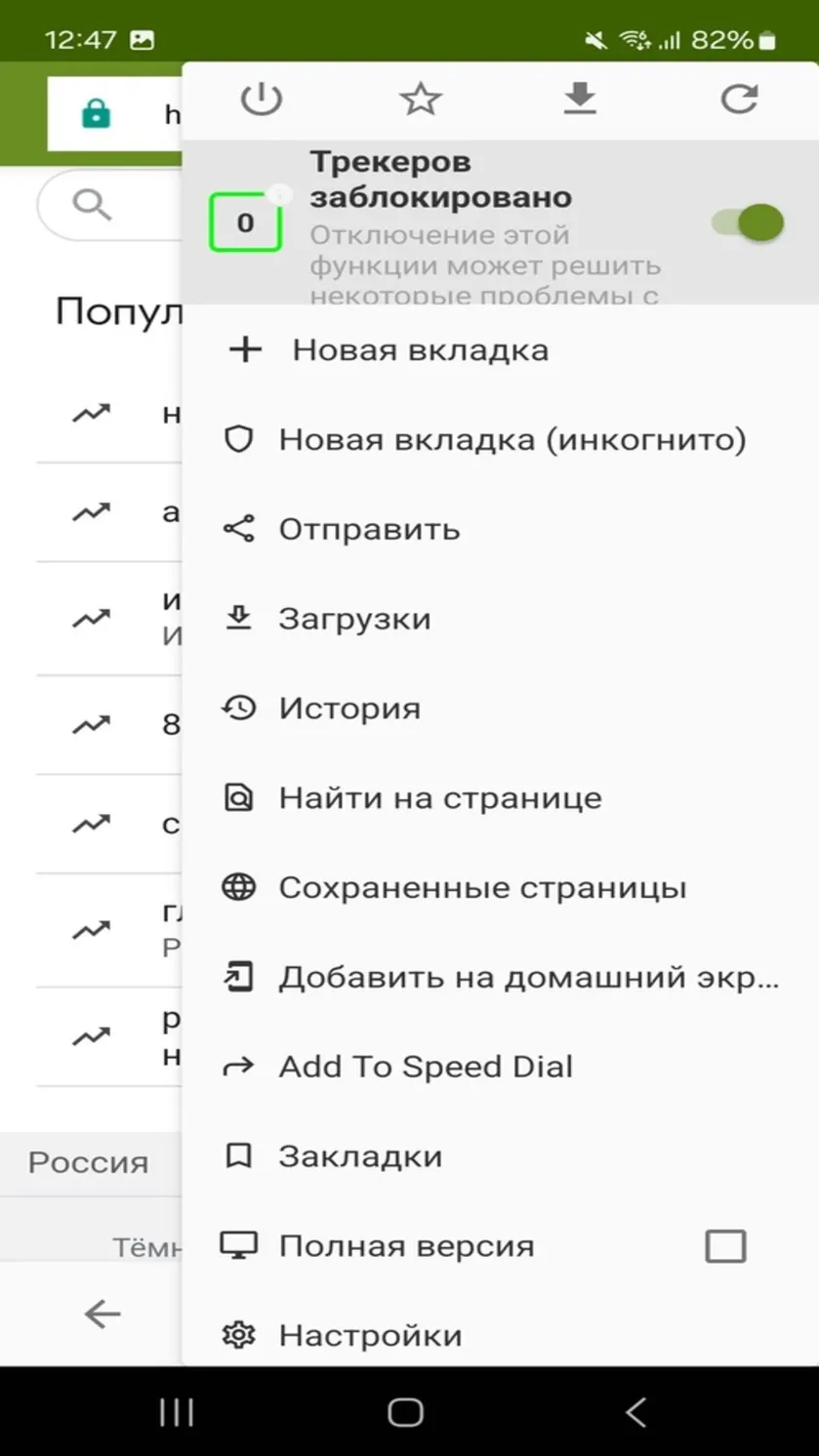The height and width of the screenshot is (1456, 819).
Task: Select Add To Speed Dial
Action: [x=500, y=1067]
